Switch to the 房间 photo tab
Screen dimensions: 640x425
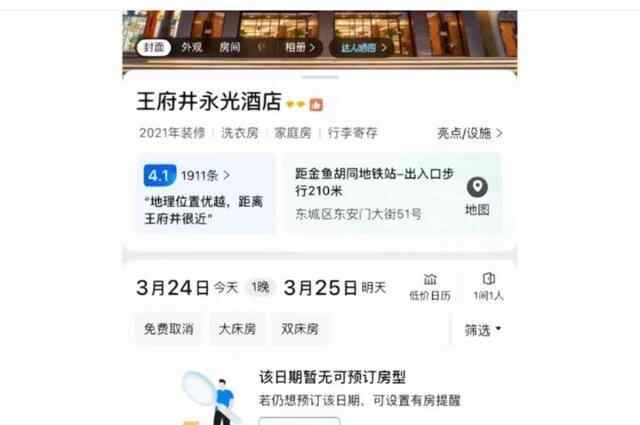pyautogui.click(x=229, y=47)
